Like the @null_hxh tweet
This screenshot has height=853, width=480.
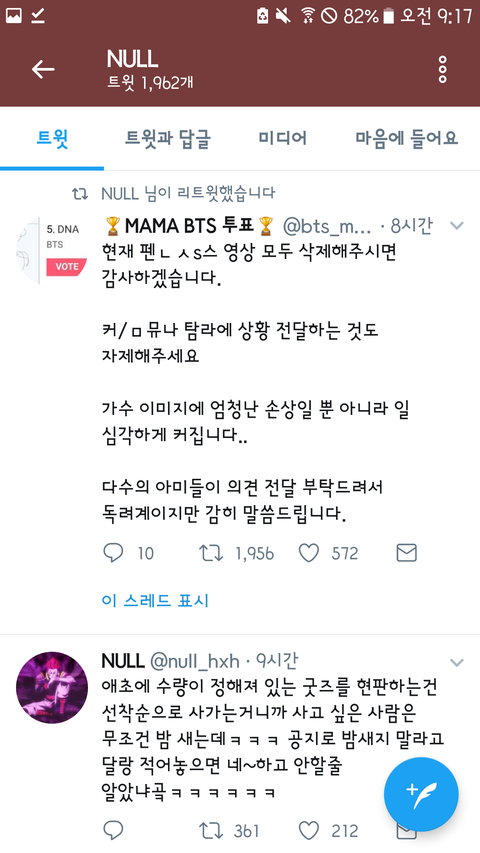click(309, 831)
